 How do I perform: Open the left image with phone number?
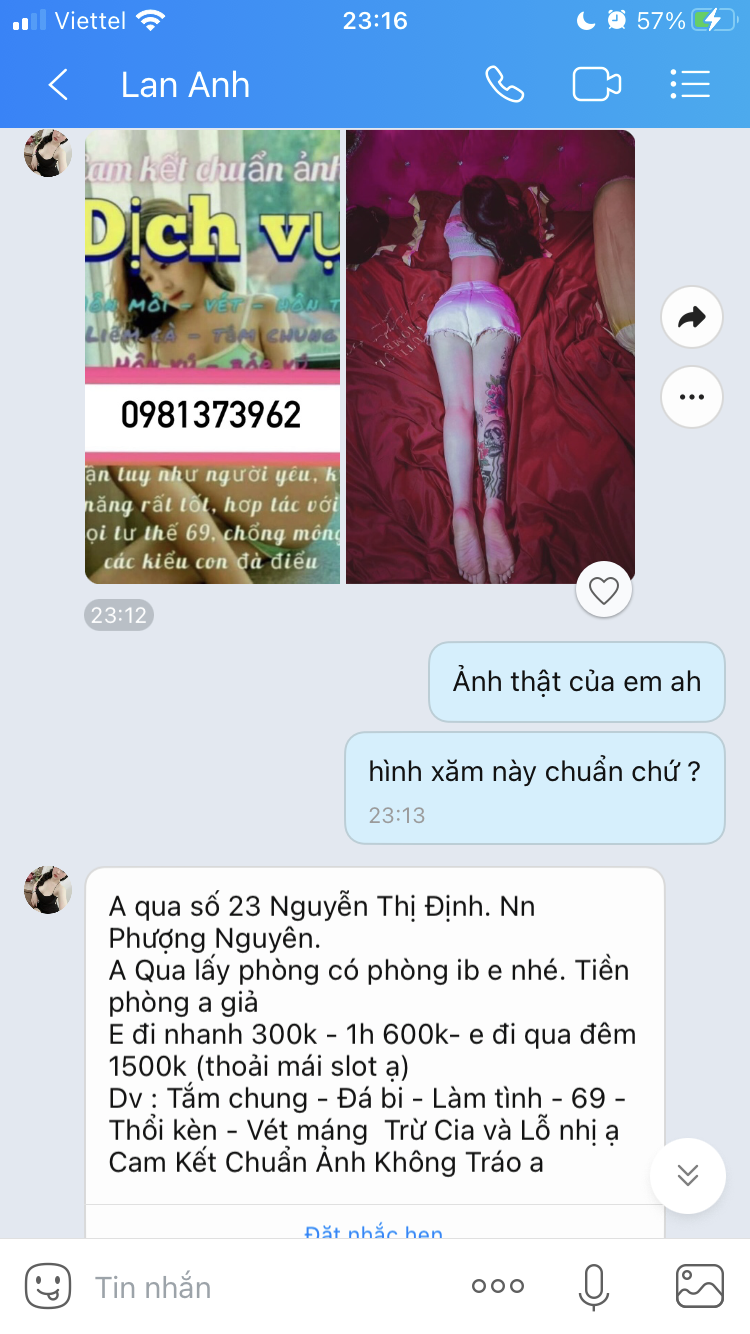tap(212, 357)
